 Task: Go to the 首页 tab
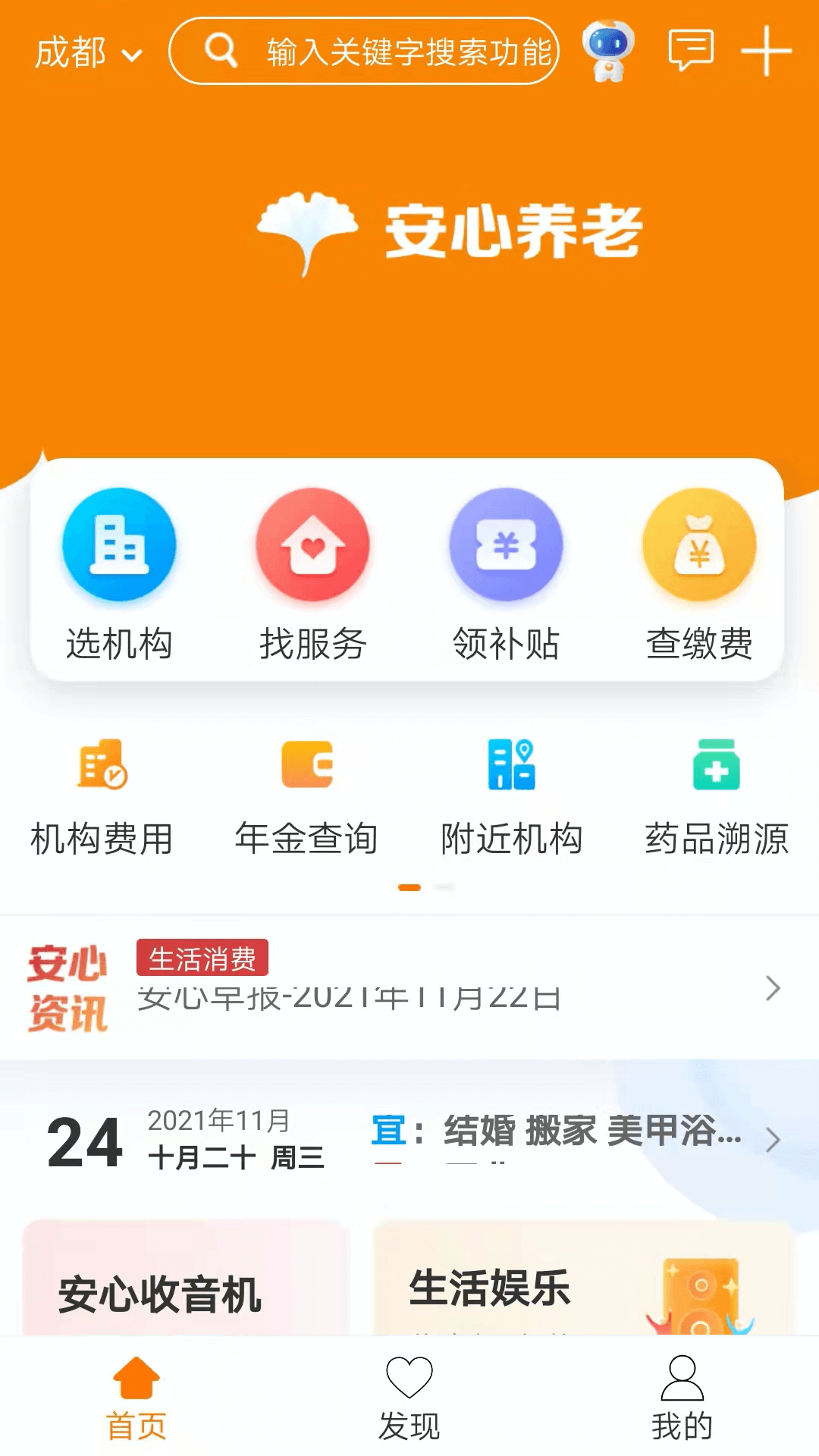pyautogui.click(x=136, y=1398)
